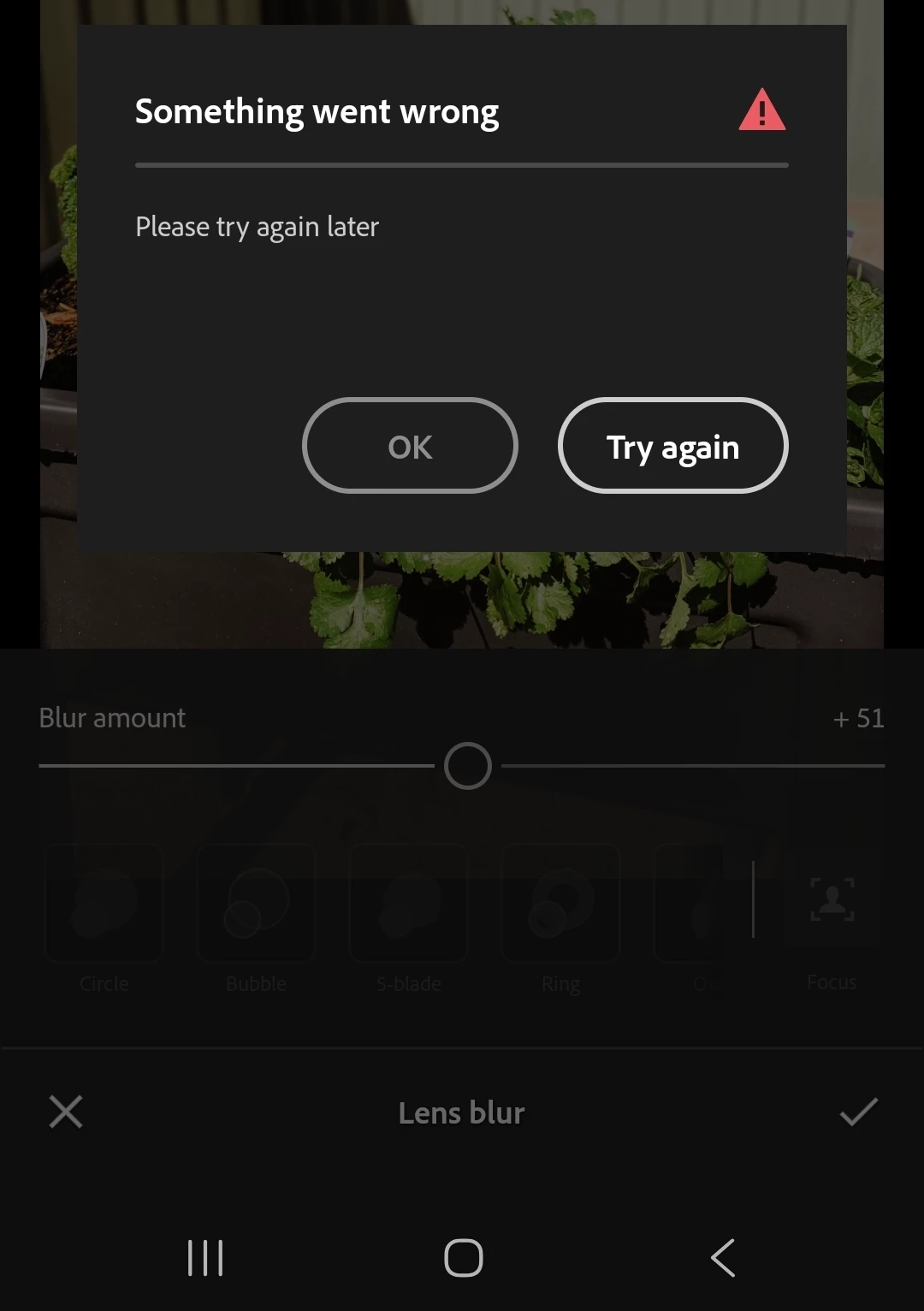Select the Circle bokeh shape
This screenshot has height=1311, width=924.
(x=104, y=905)
